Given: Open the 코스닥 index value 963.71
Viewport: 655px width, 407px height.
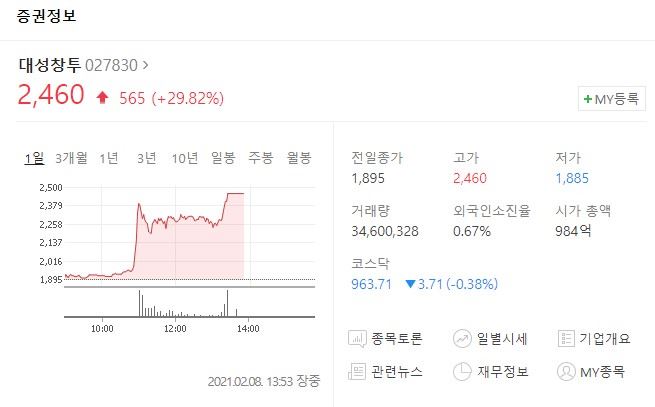Looking at the screenshot, I should click(x=372, y=283).
